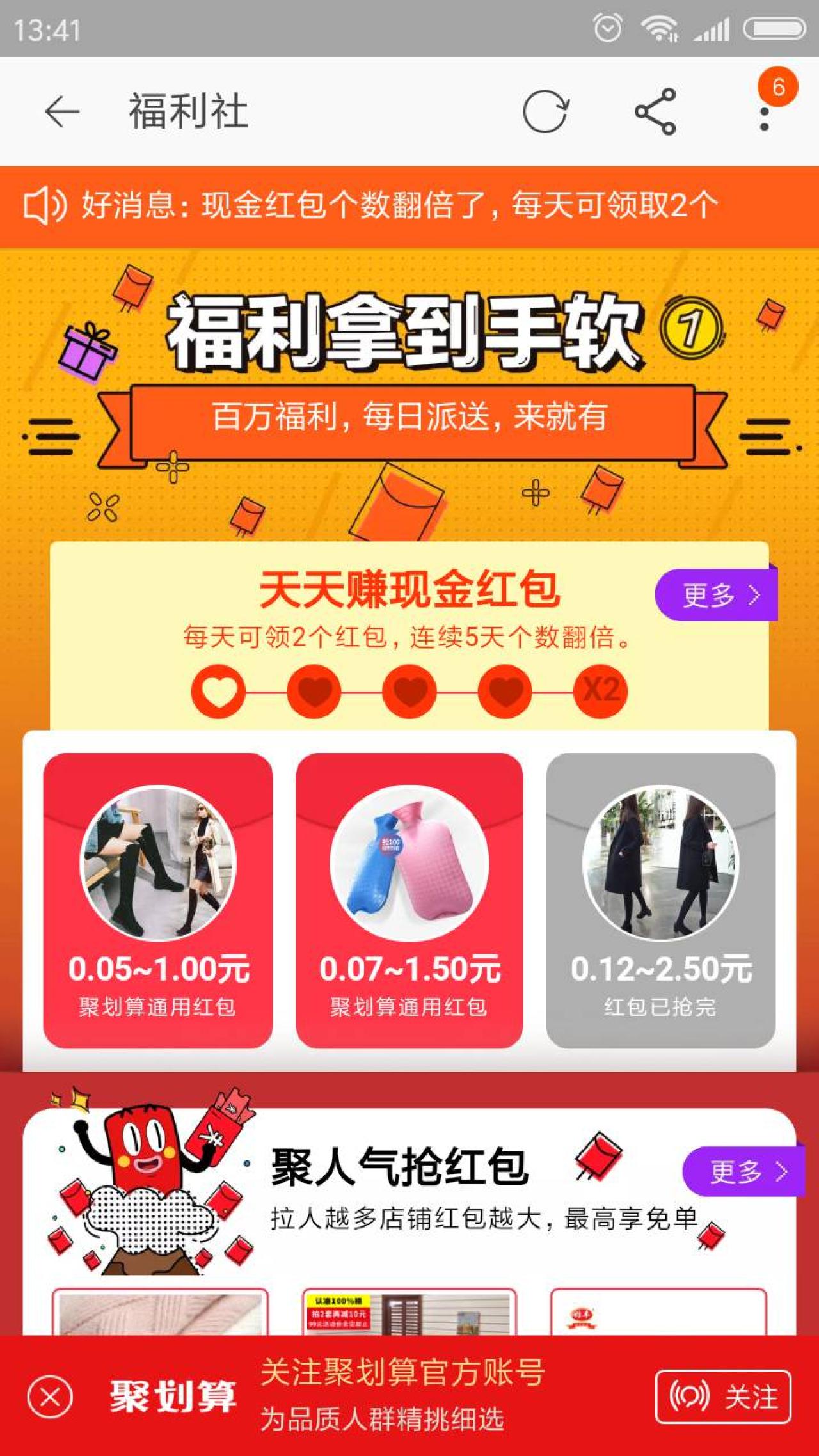This screenshot has width=819, height=1456.
Task: Claim the 0.07~1.50元 red packet
Action: pos(409,901)
